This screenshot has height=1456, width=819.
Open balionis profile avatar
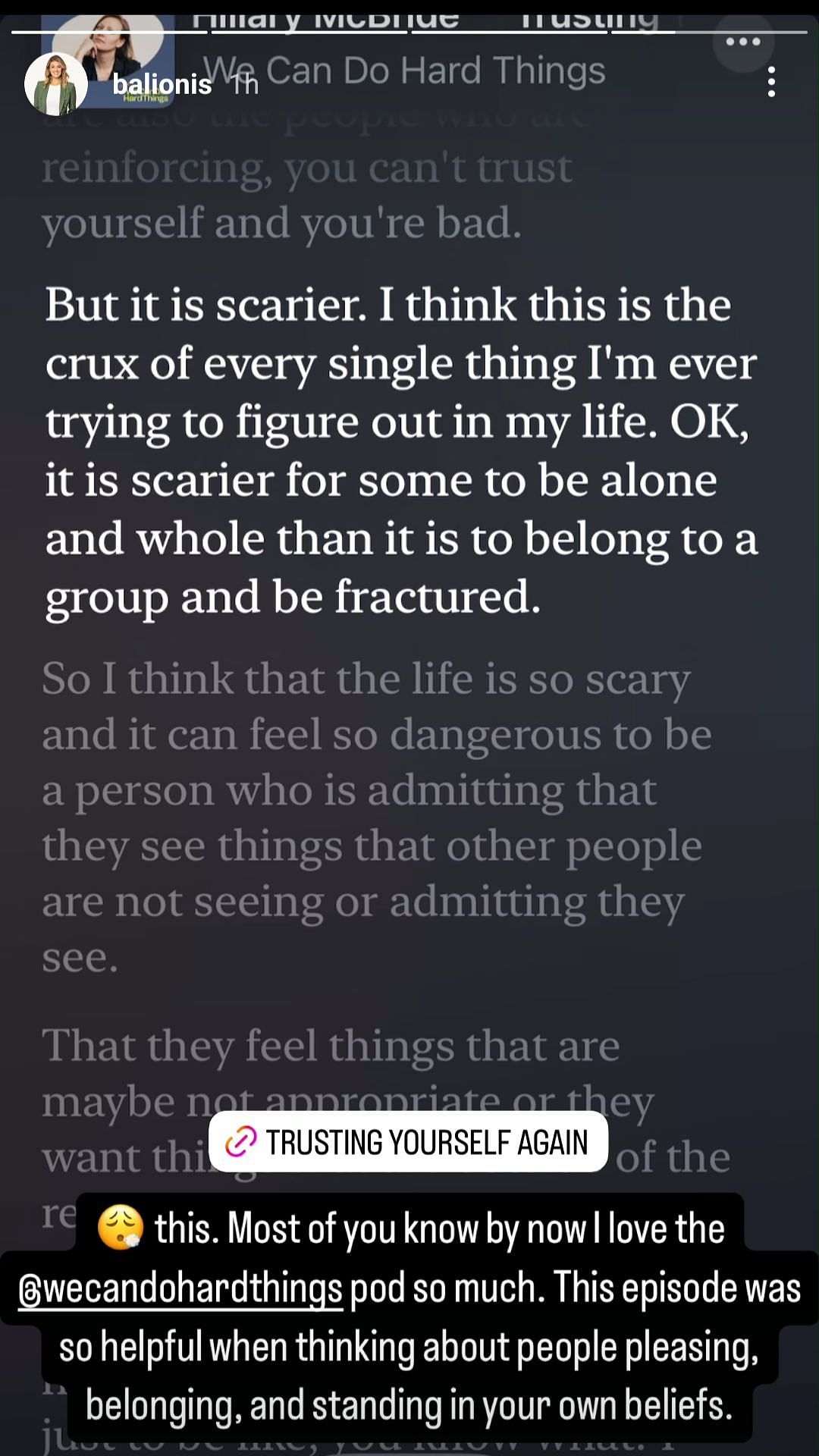[55, 83]
